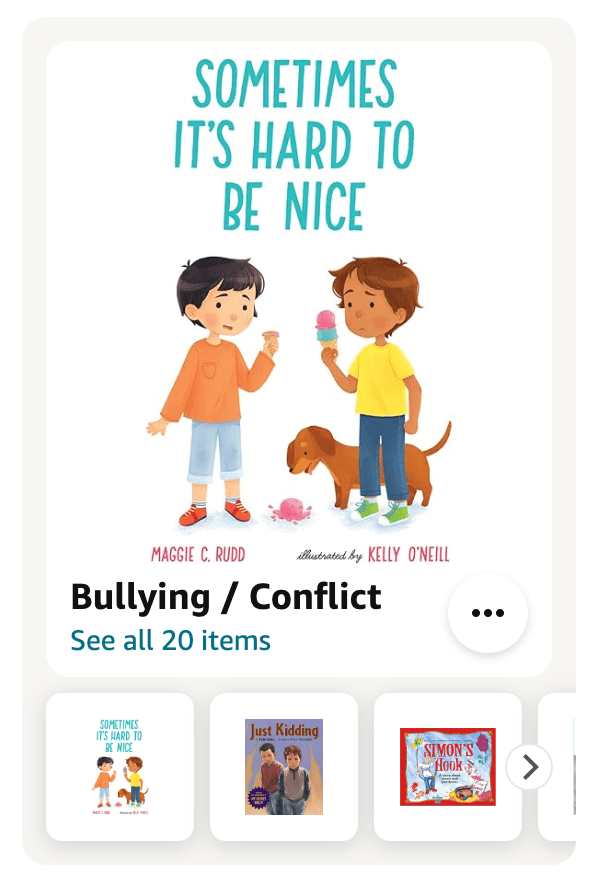Image resolution: width=608 pixels, height=884 pixels.
Task: Select the small Sometimes It's Hard to Be Nice thumbnail
Action: [120, 766]
